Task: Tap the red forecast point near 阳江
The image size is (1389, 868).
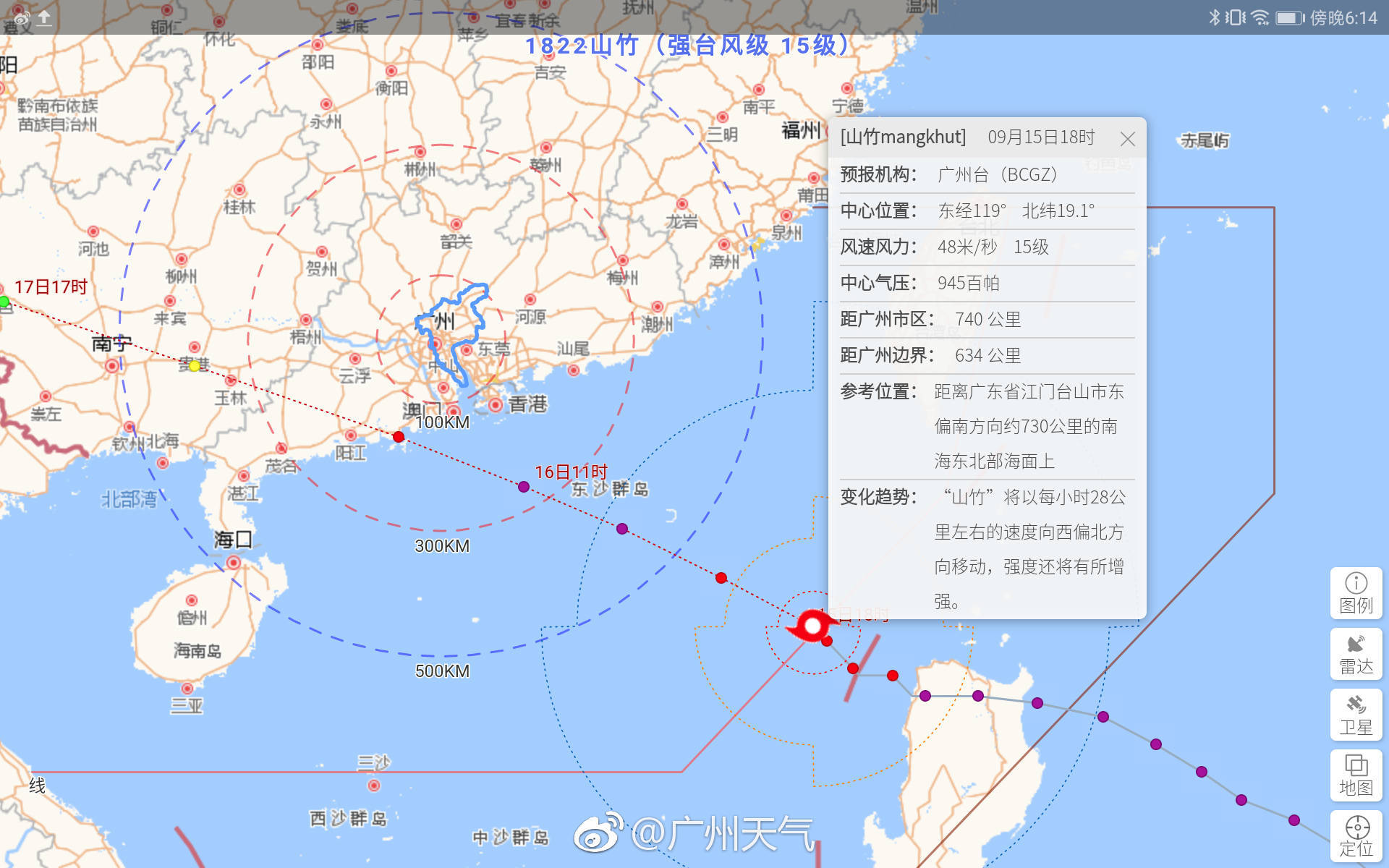Action: pos(399,437)
